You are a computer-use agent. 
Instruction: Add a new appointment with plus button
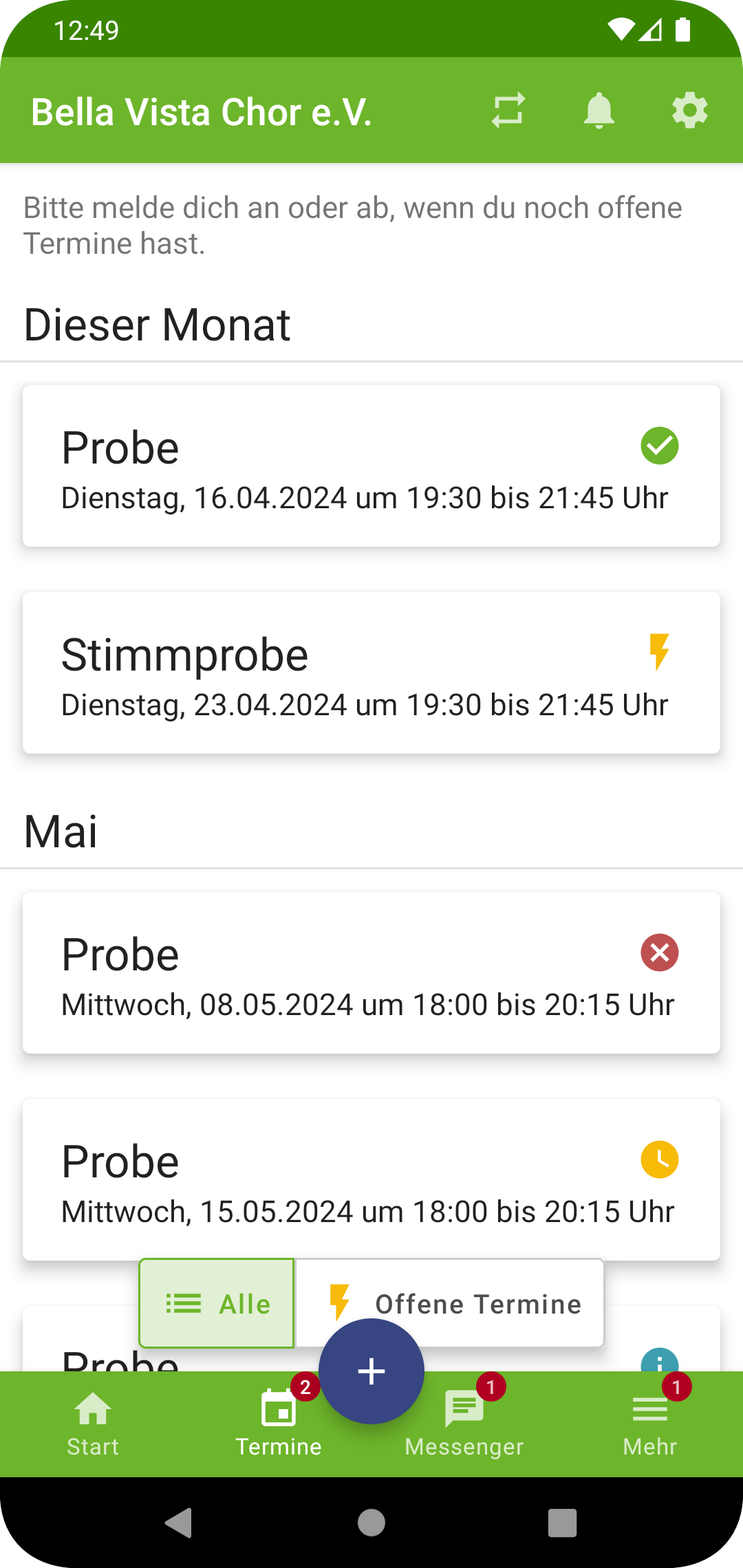tap(371, 1371)
